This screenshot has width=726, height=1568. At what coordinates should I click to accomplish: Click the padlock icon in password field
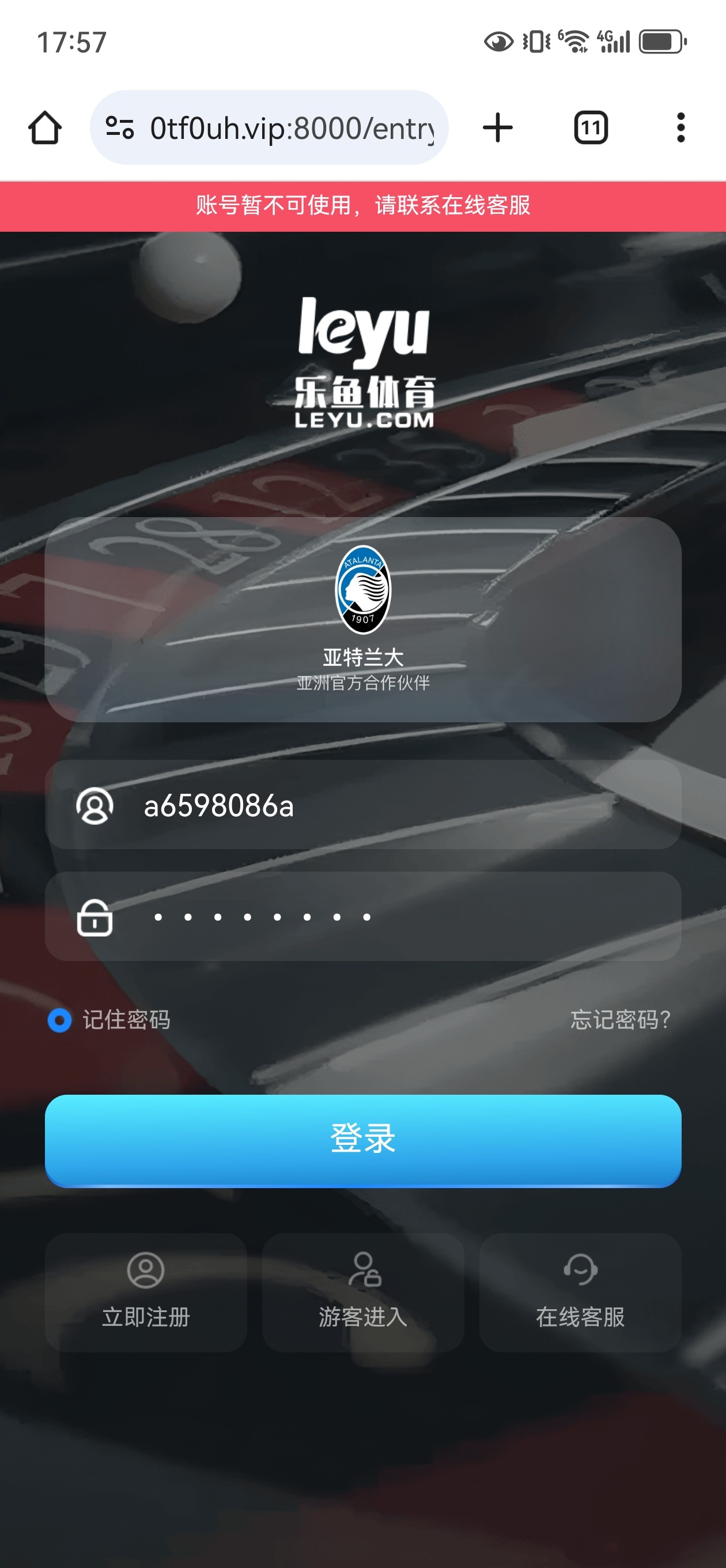pyautogui.click(x=95, y=919)
